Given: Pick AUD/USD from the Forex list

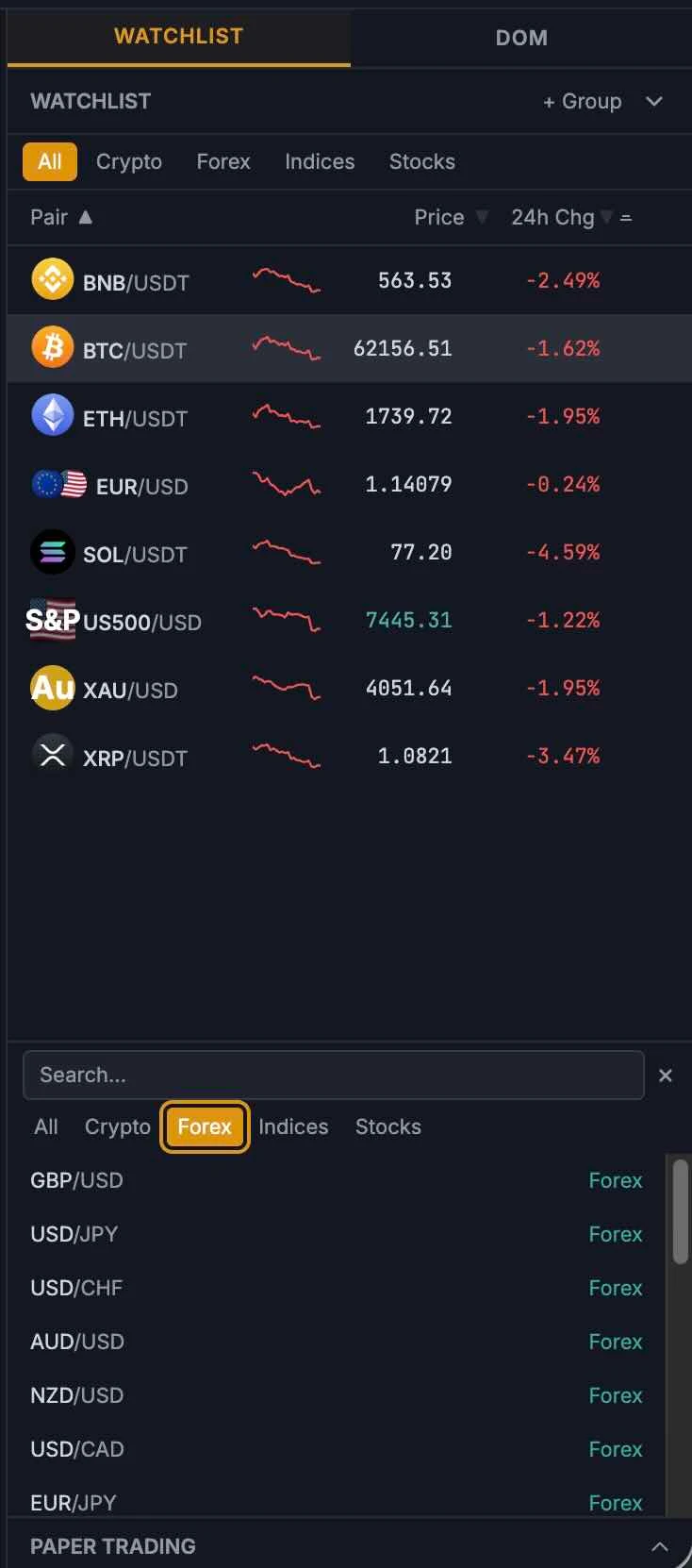Looking at the screenshot, I should tap(337, 1342).
